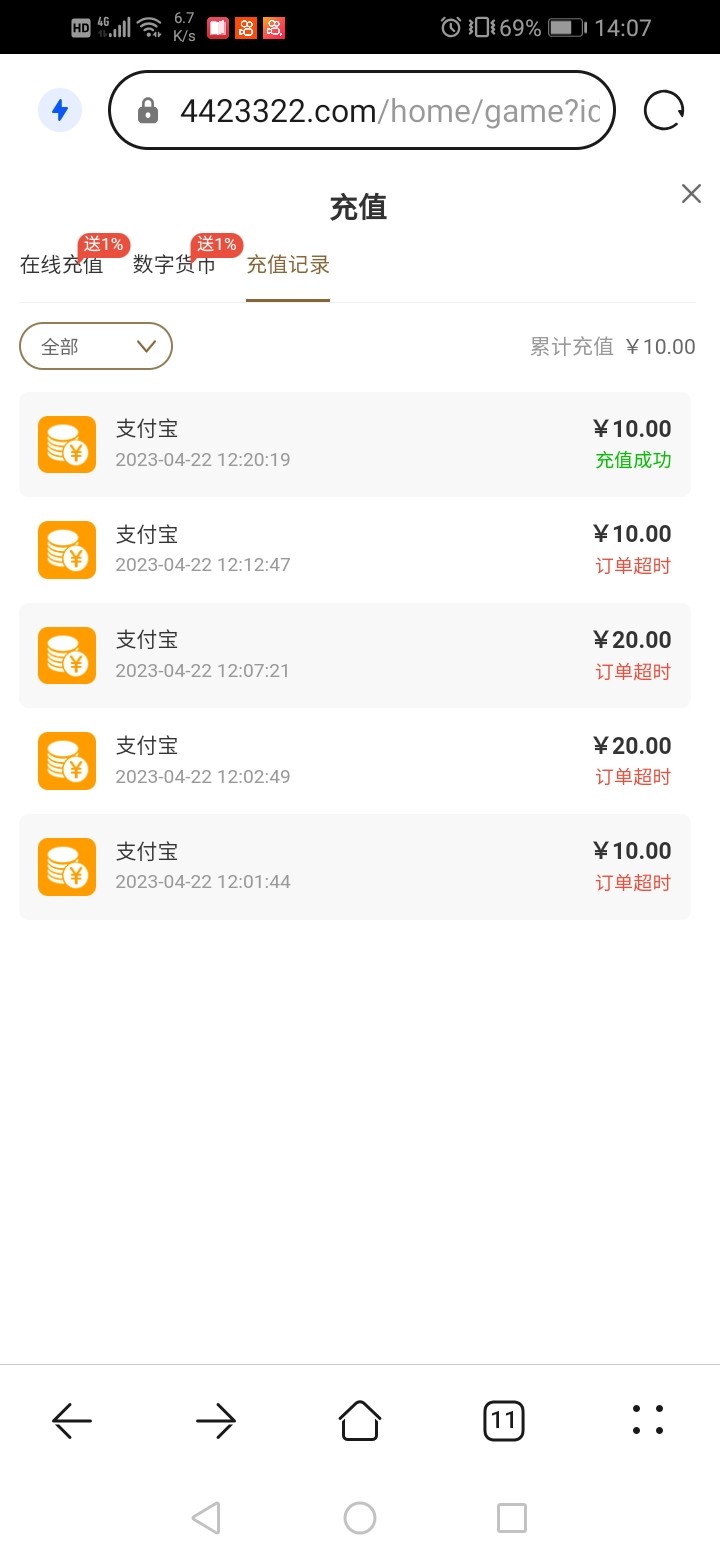Expand the 全部 filter dropdown
This screenshot has height=1560, width=720.
(96, 347)
